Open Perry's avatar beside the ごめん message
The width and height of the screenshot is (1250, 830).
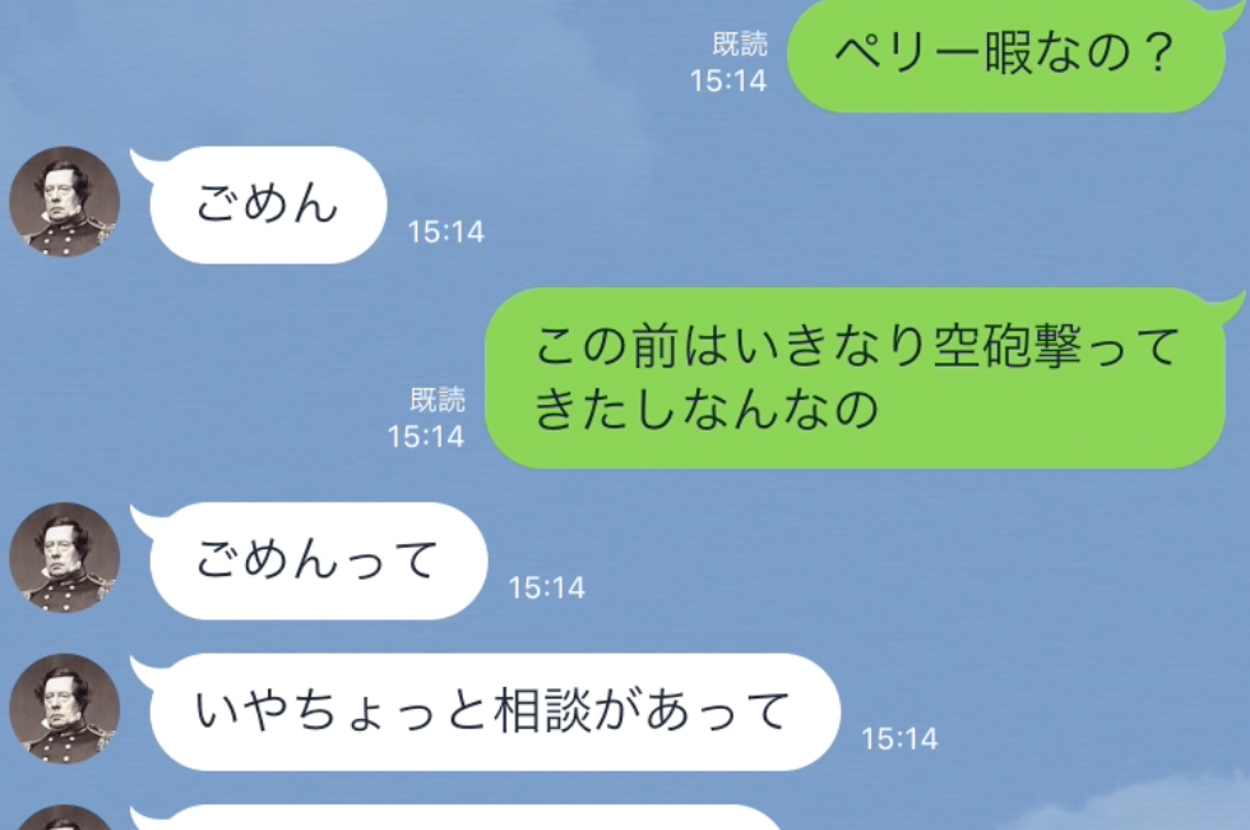[x=64, y=202]
